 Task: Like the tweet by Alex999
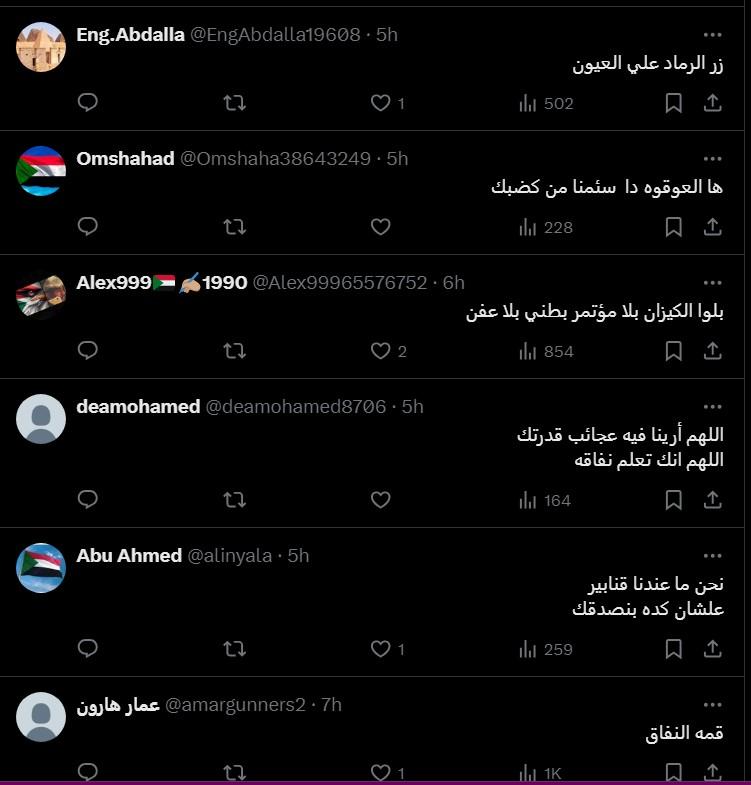(380, 351)
